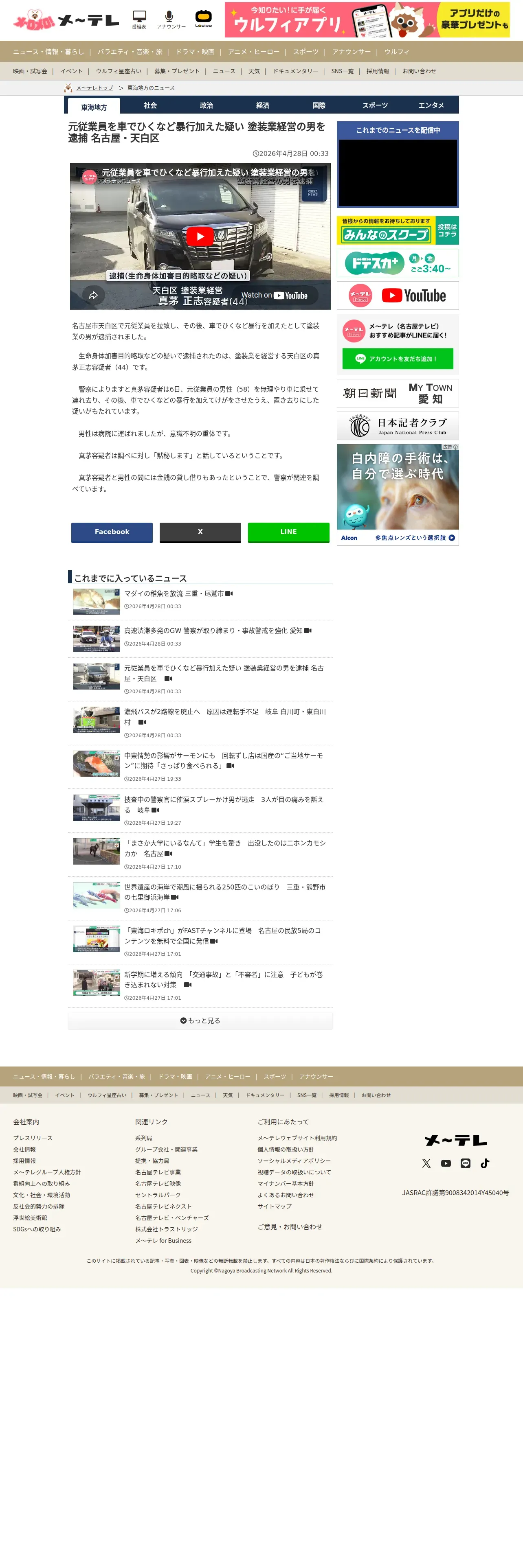Open ドラマ・映画 in the top menu

pyautogui.click(x=195, y=52)
